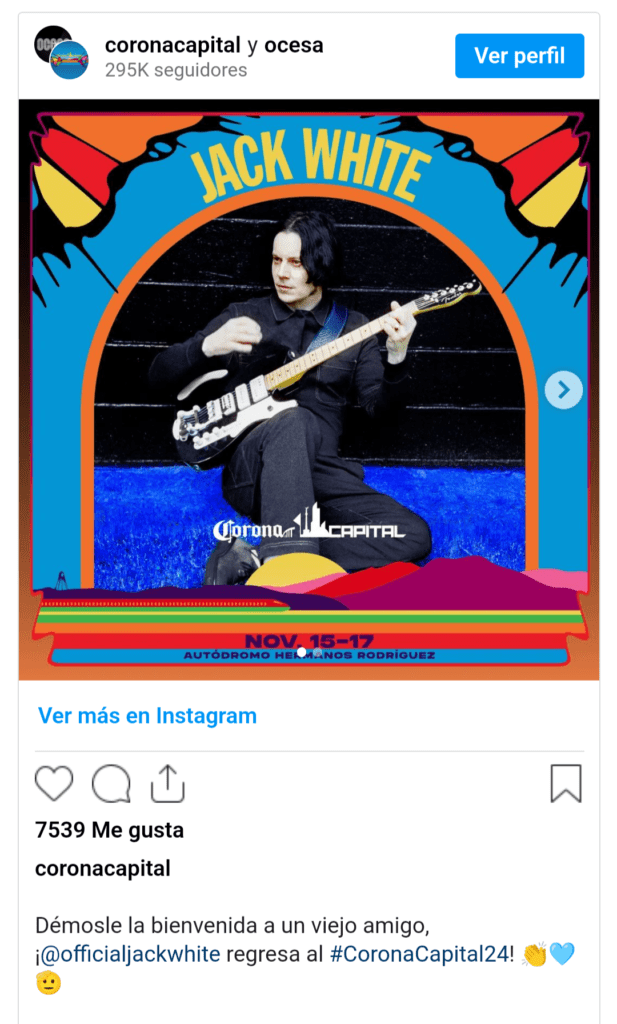Open the coronacapital profile from the header
This screenshot has width=617, height=1024.
(172, 45)
